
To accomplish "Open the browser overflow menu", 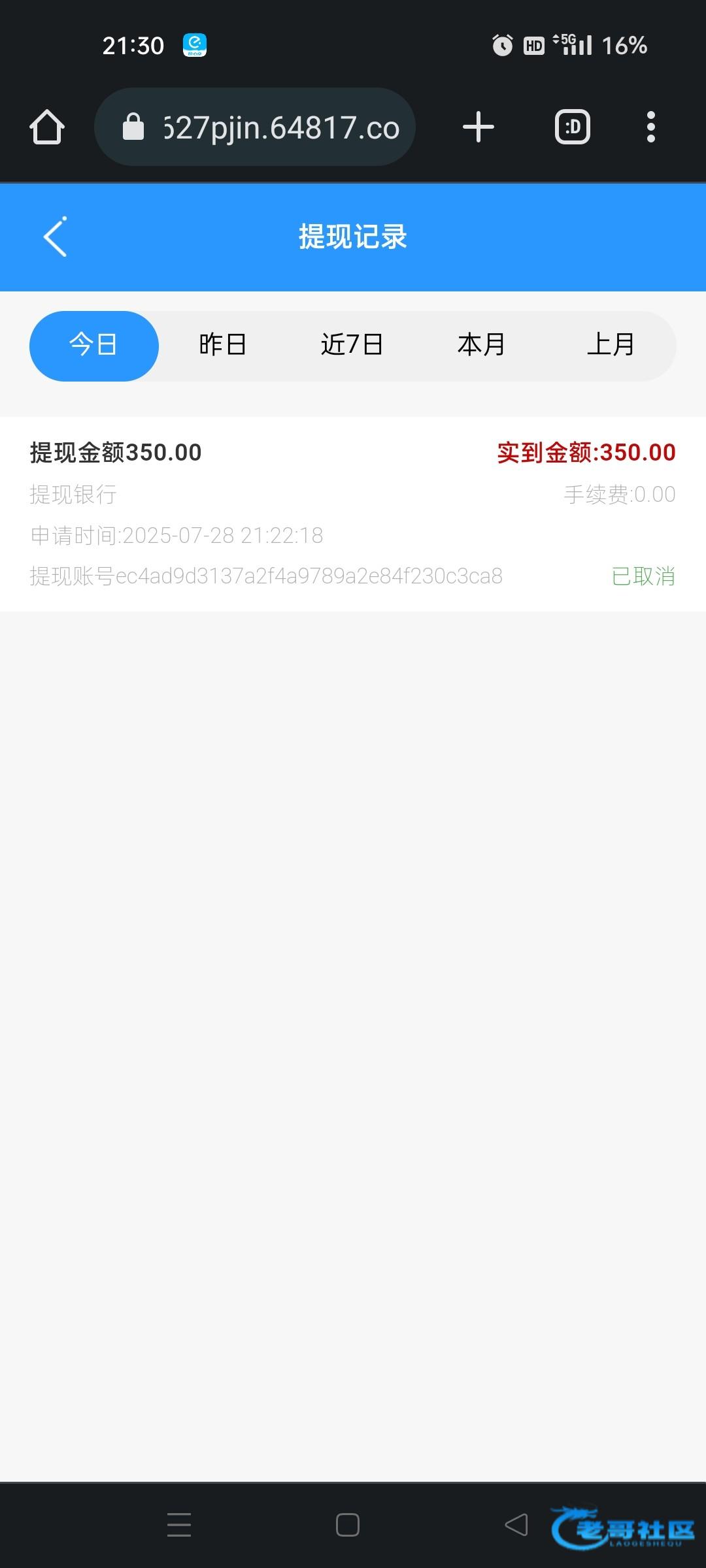I will (x=650, y=127).
